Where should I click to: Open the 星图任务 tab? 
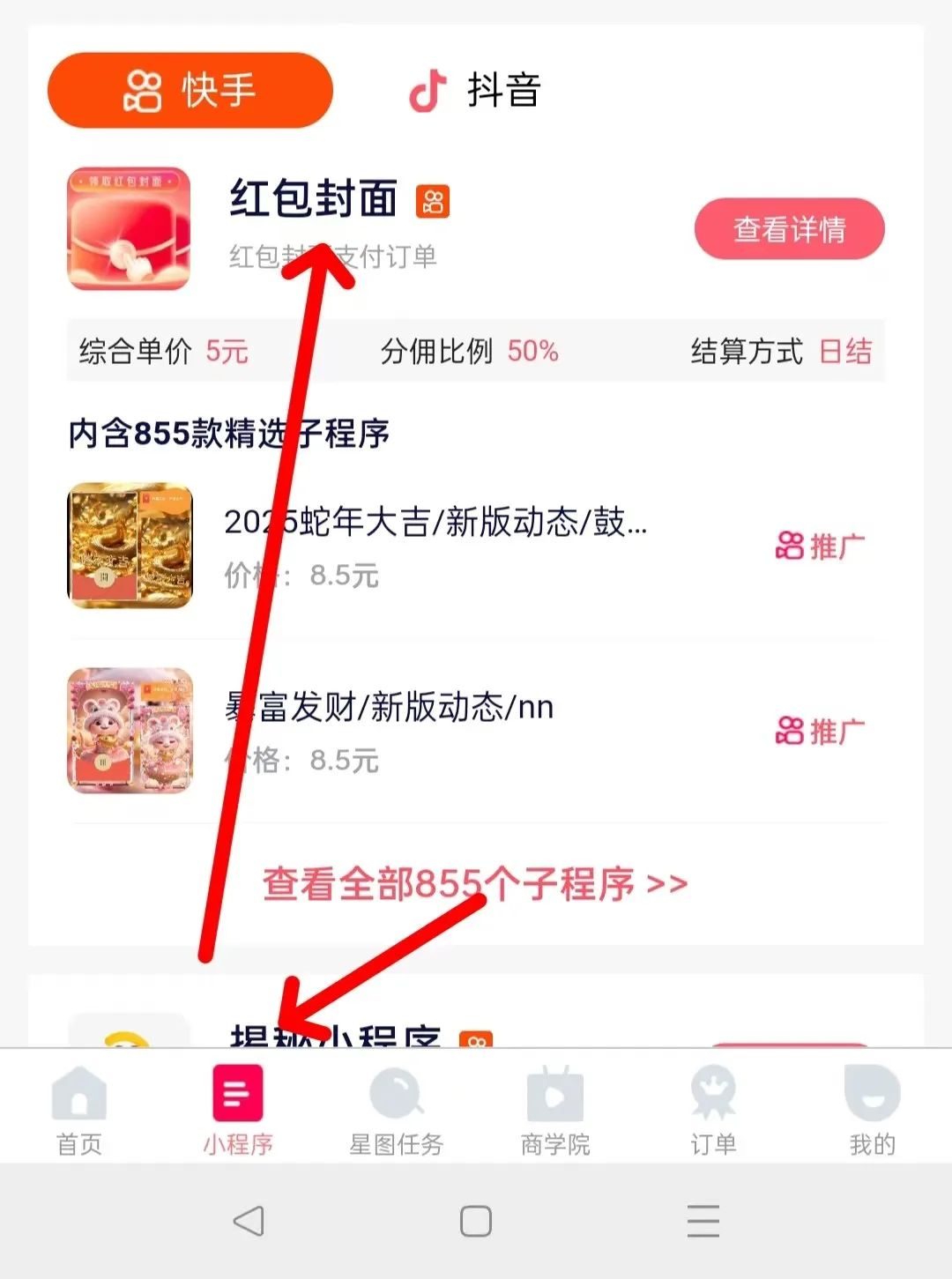point(397,1111)
